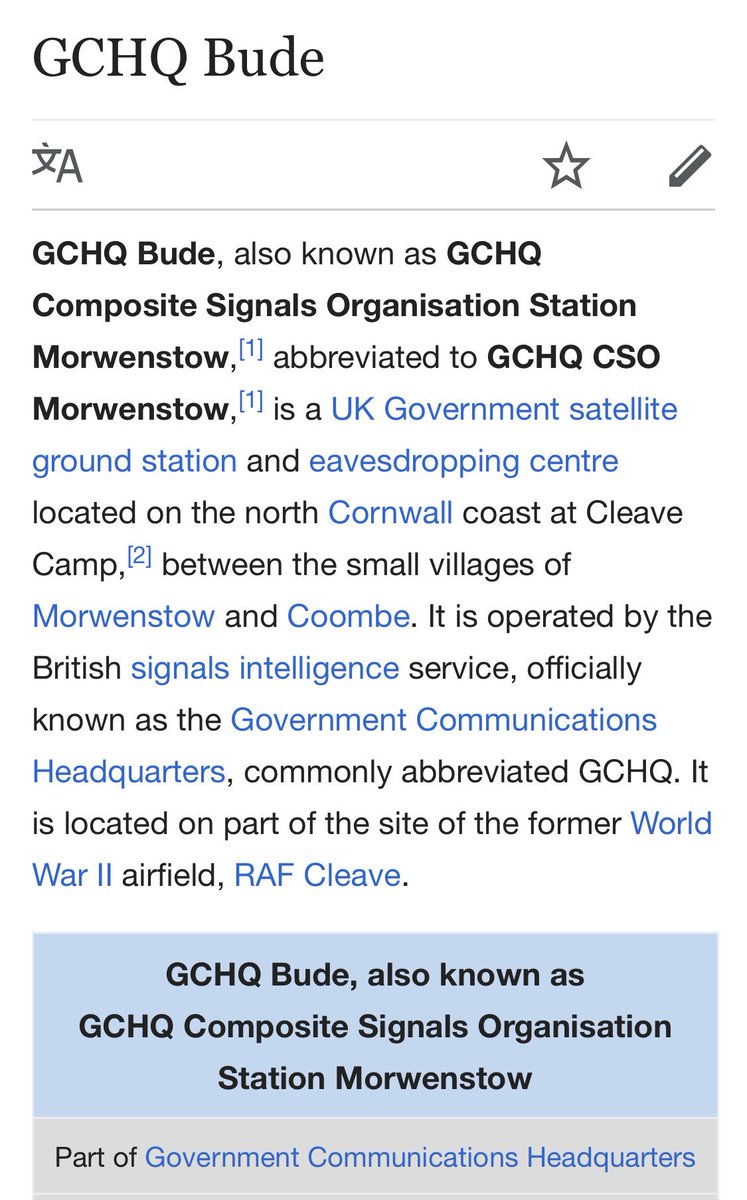Edit the article with pencil icon
Screen dimensions: 747x1200
click(690, 166)
